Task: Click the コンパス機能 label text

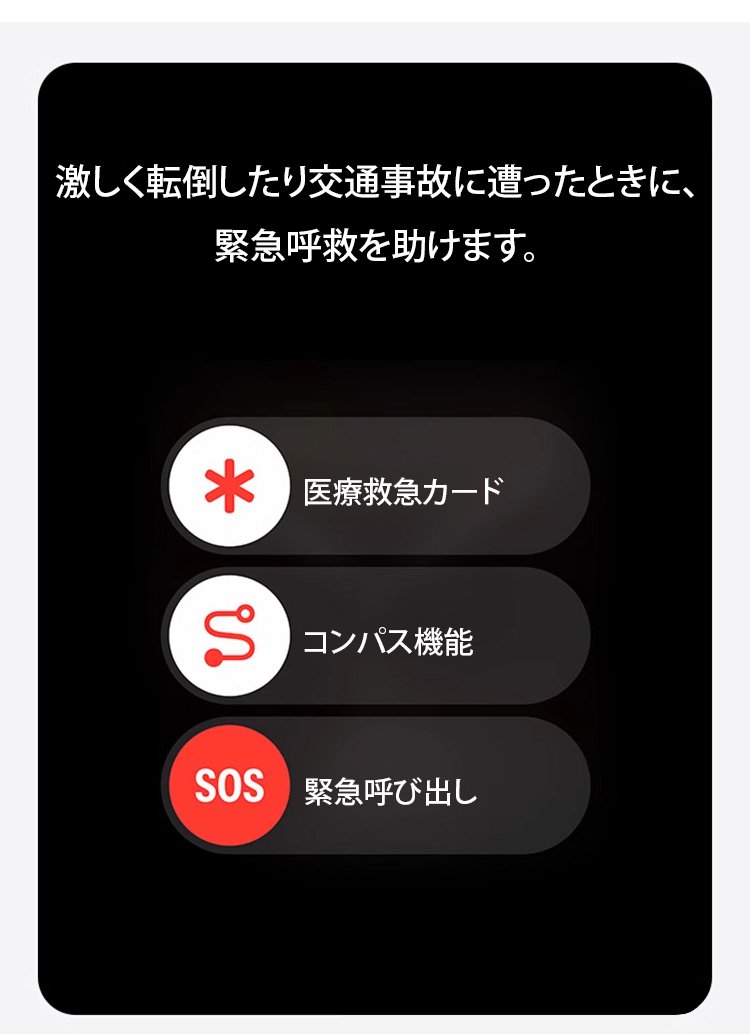Action: (x=390, y=638)
